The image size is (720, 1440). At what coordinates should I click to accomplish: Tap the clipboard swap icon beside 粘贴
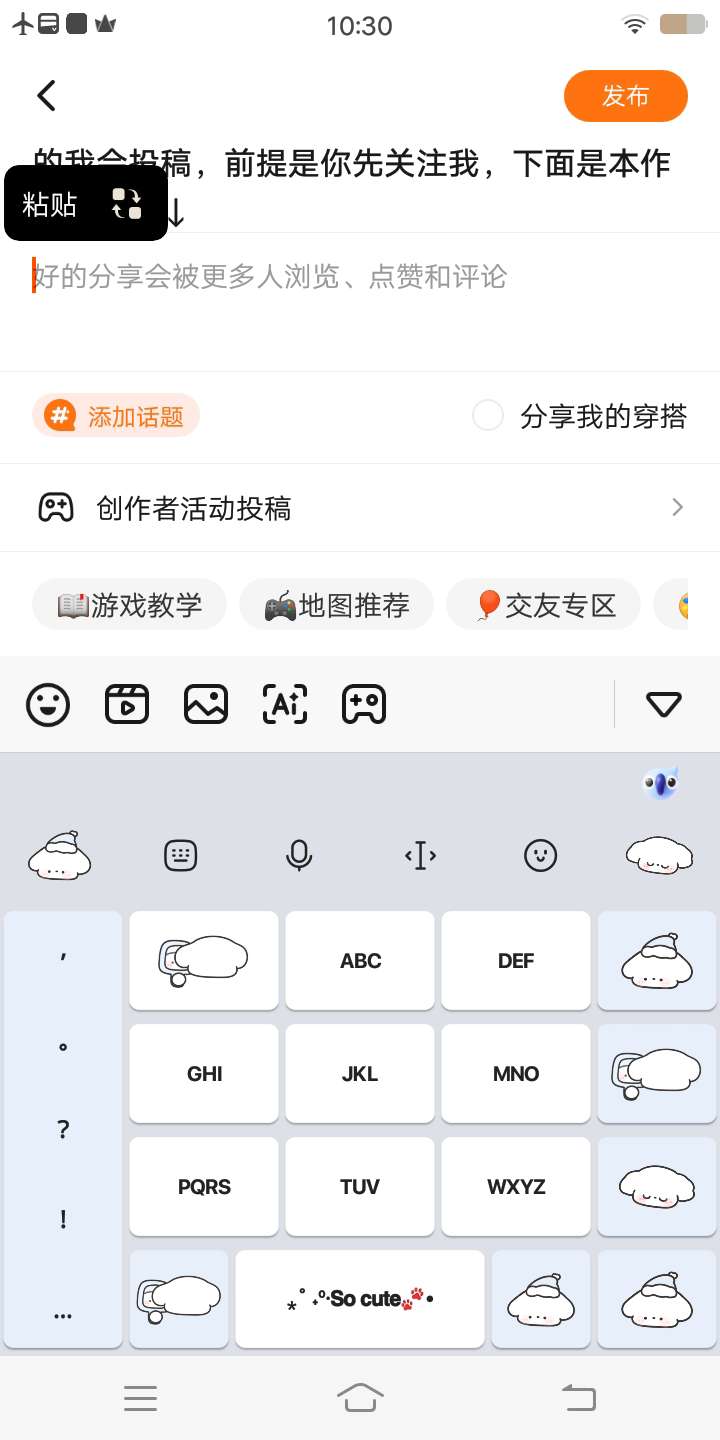click(127, 204)
